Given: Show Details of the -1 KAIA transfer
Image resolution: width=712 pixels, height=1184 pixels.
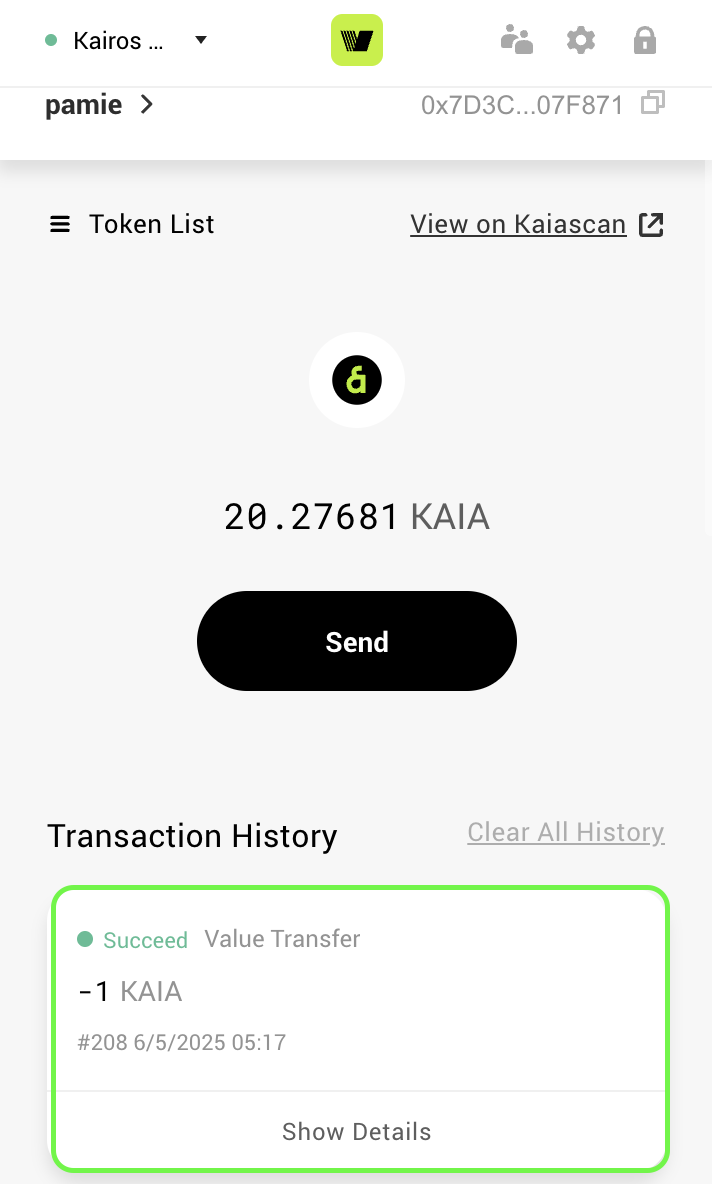Looking at the screenshot, I should pyautogui.click(x=356, y=1131).
